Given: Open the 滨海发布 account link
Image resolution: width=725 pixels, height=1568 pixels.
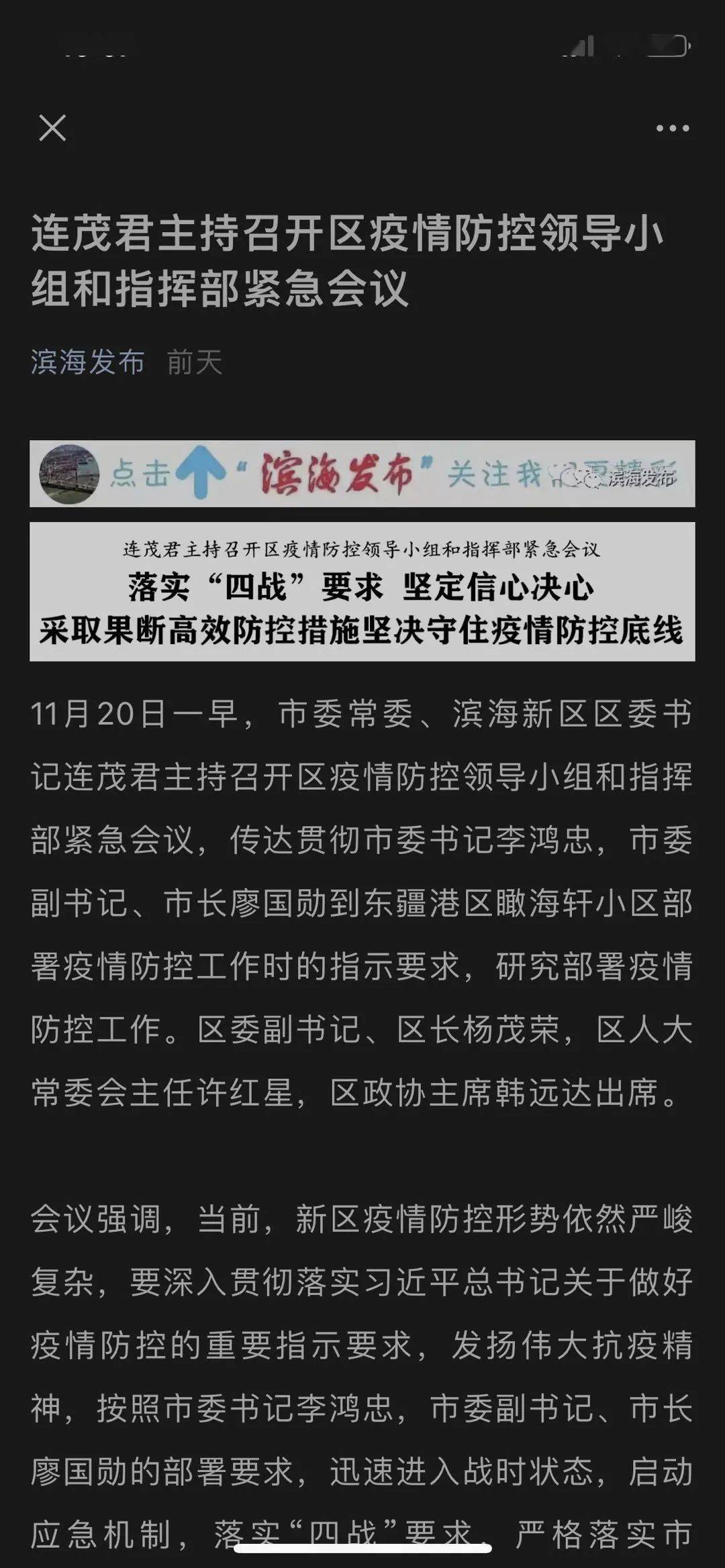Looking at the screenshot, I should point(88,362).
